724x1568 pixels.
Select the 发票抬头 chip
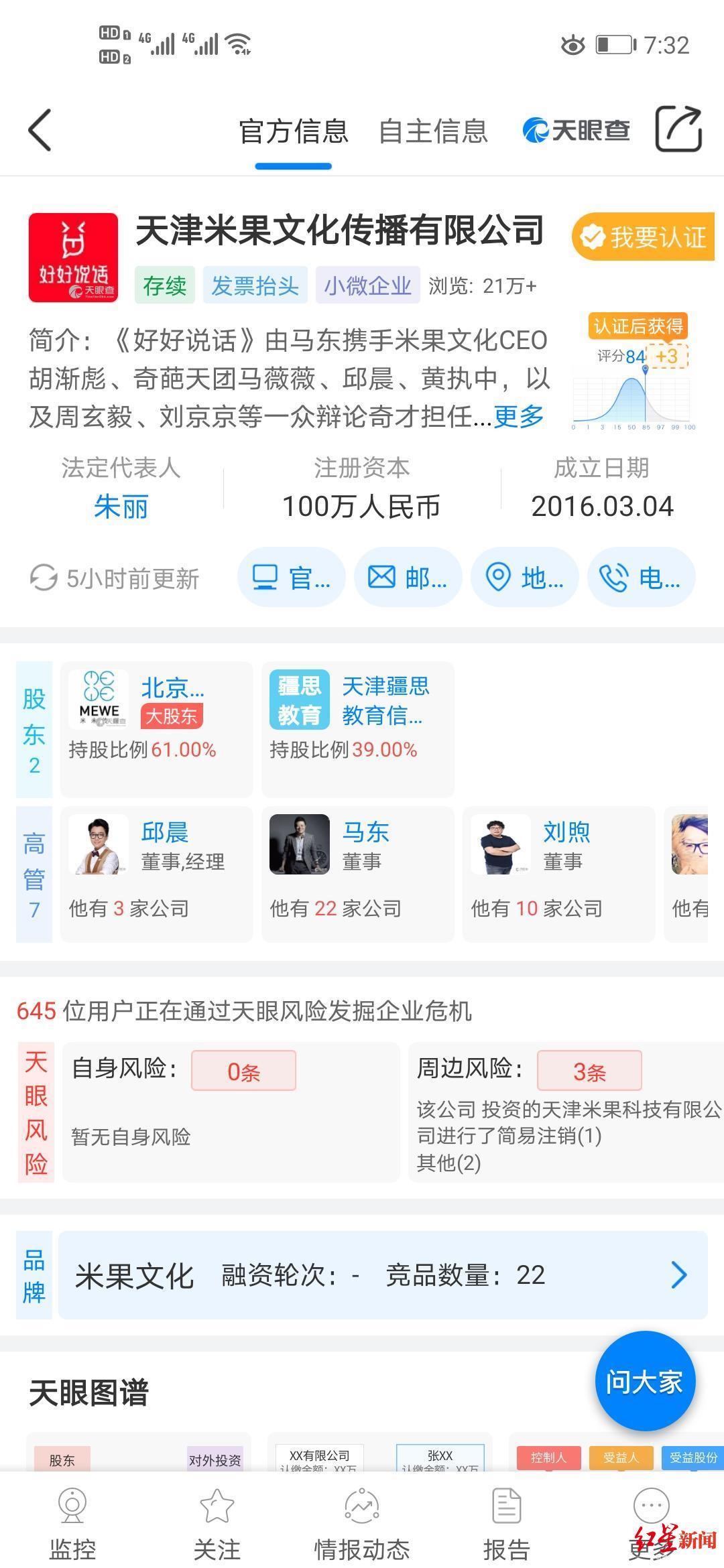click(255, 286)
